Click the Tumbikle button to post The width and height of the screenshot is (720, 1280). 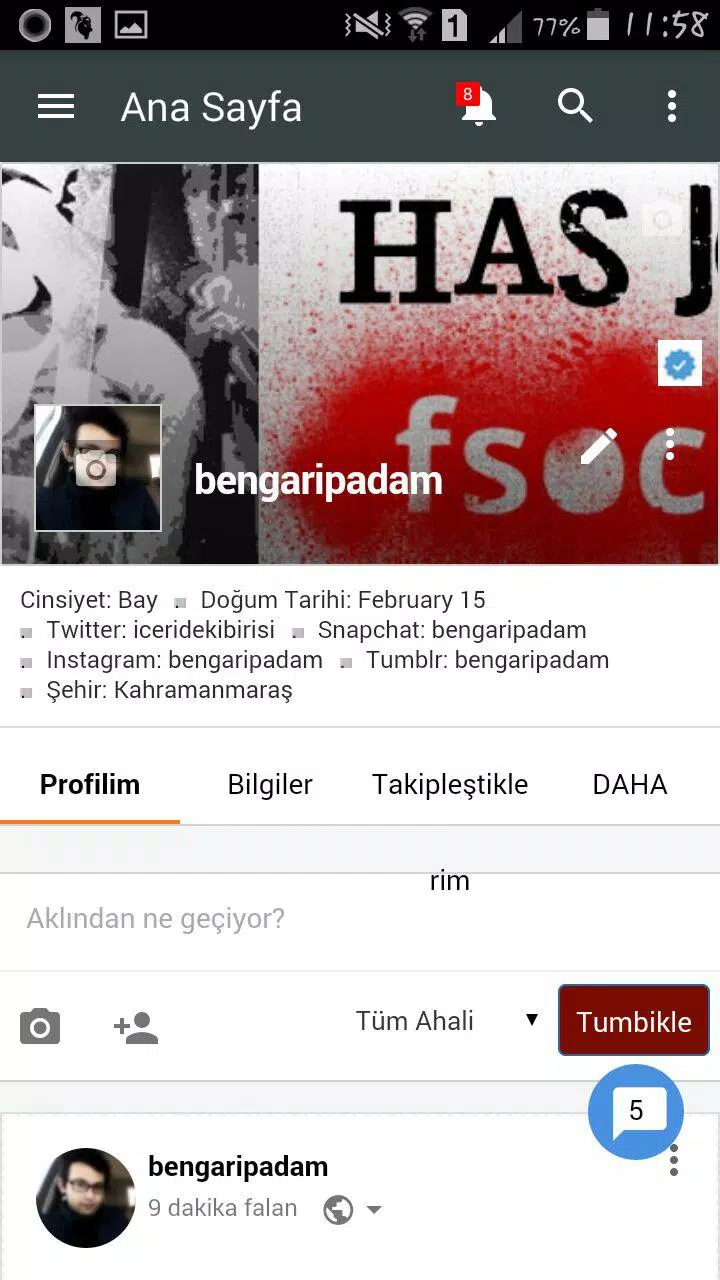[634, 1020]
